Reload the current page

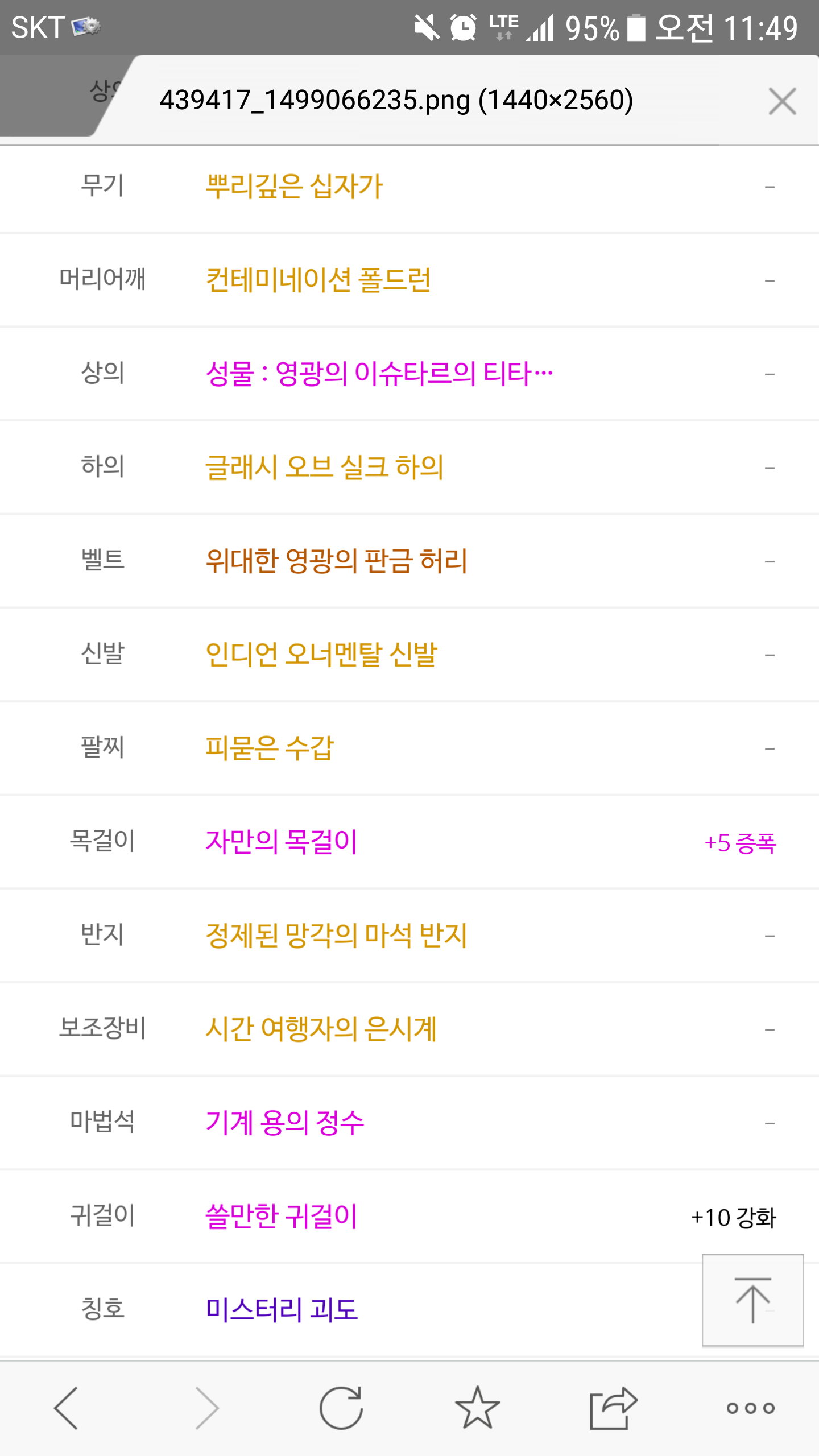click(341, 1408)
